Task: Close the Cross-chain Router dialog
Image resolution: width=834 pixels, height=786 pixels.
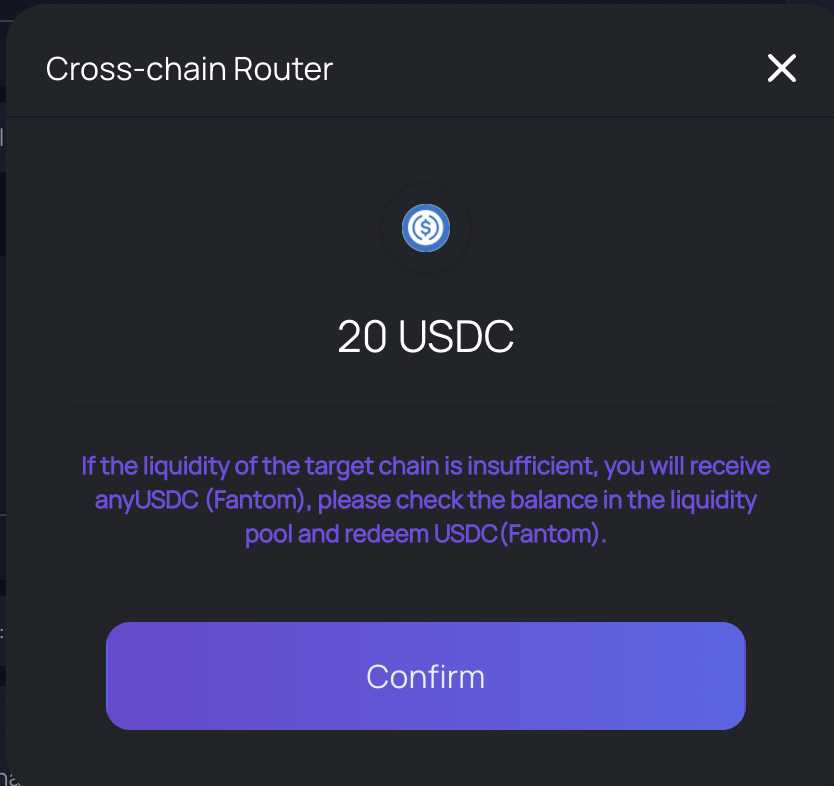Action: (x=781, y=68)
